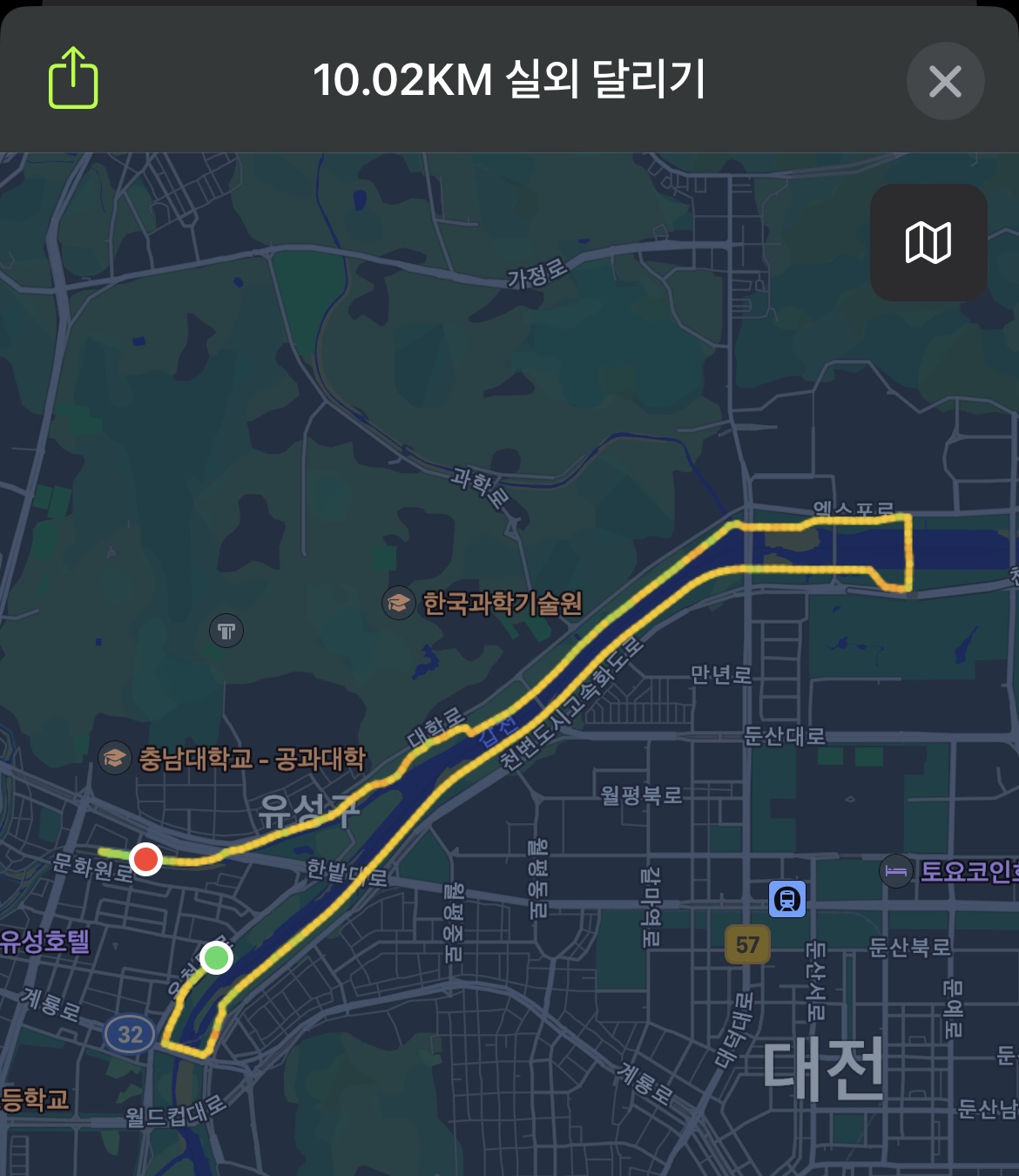The width and height of the screenshot is (1019, 1176).
Task: Close the route map view
Action: (x=945, y=81)
